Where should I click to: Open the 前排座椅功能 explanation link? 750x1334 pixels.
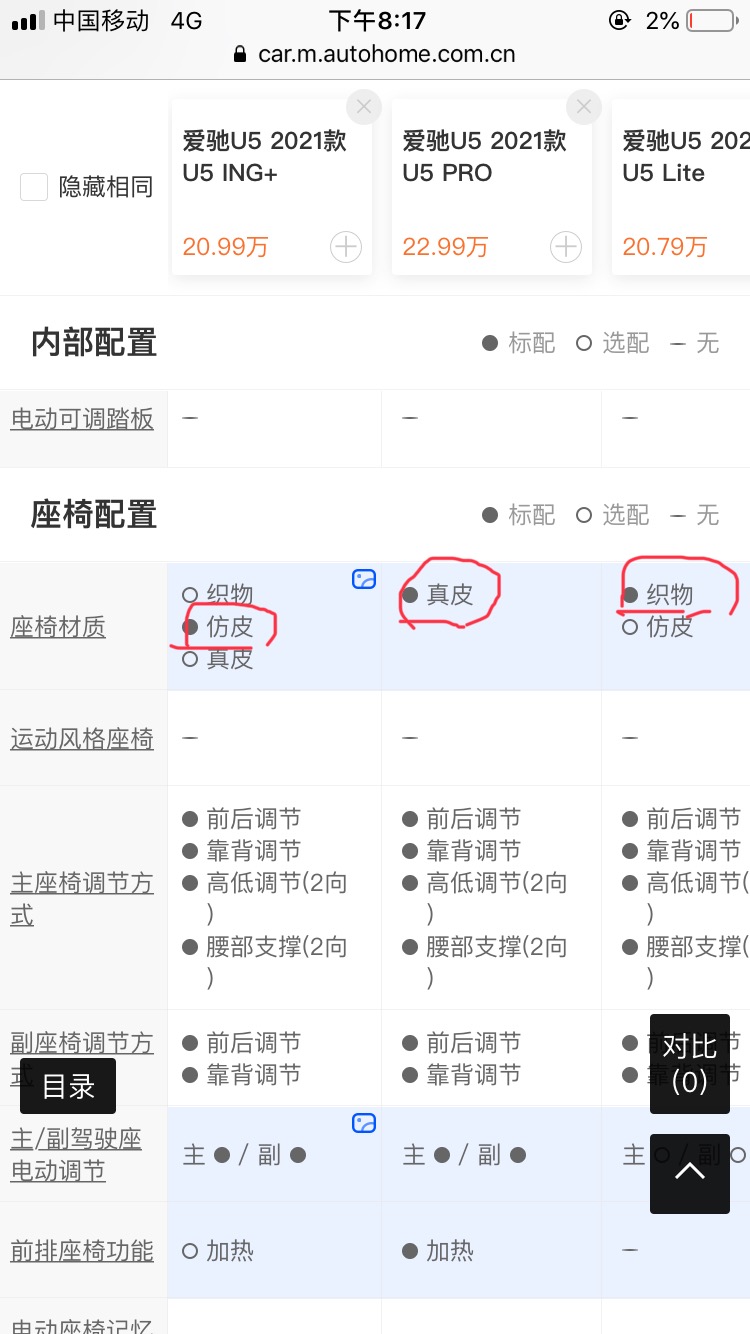[82, 1251]
